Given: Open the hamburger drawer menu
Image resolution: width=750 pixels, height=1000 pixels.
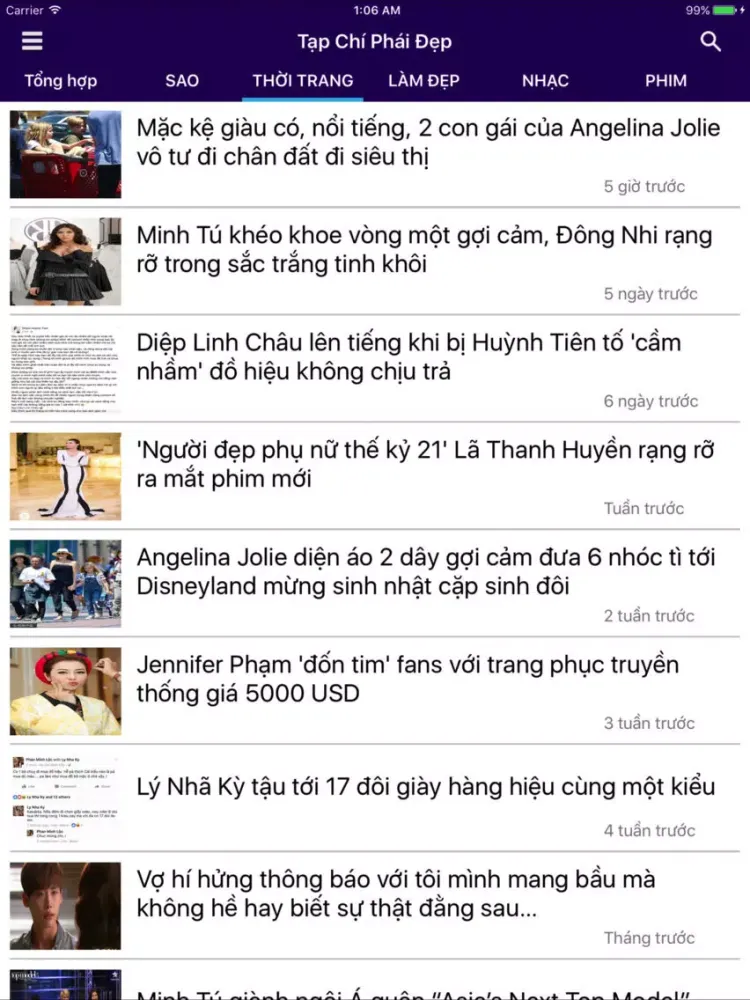Looking at the screenshot, I should point(32,41).
